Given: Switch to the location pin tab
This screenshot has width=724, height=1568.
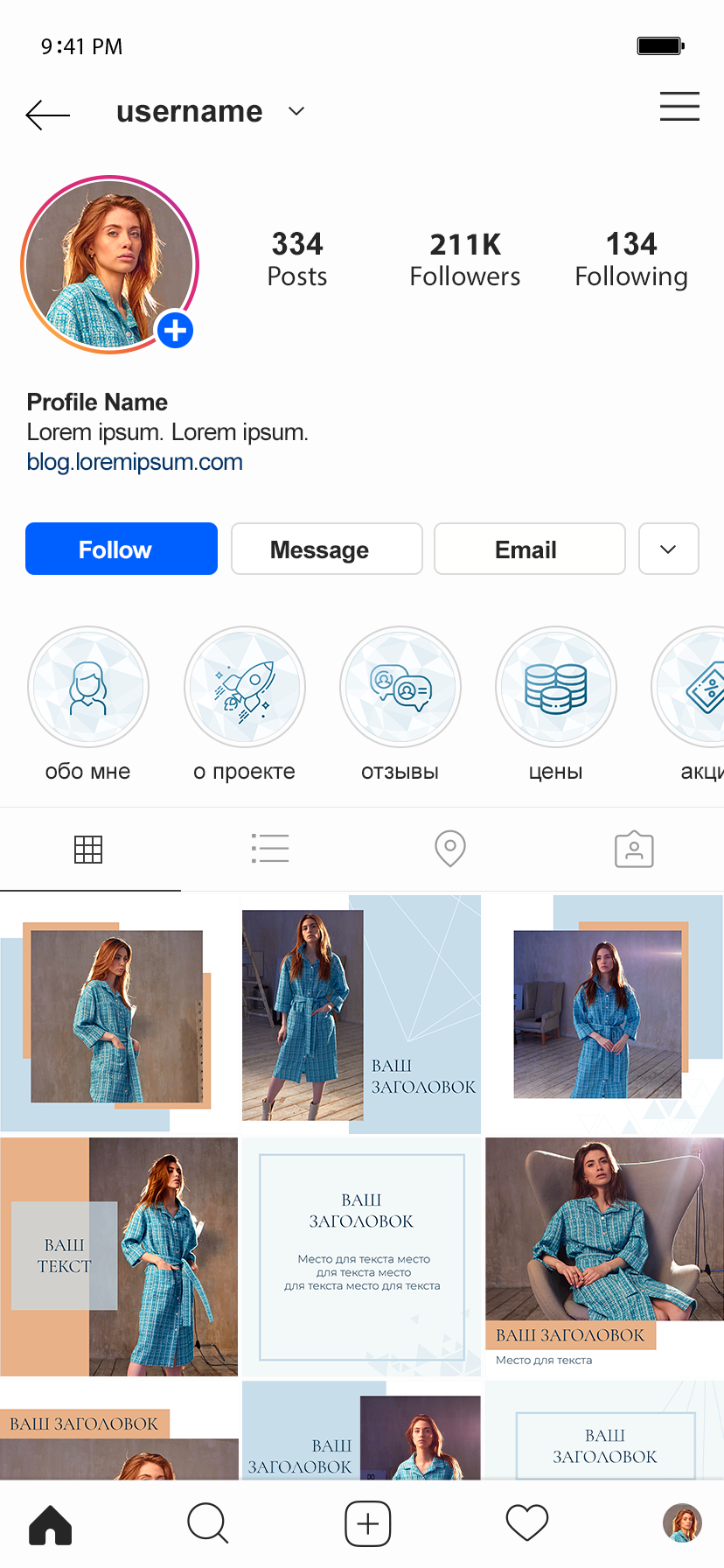Looking at the screenshot, I should tap(450, 849).
